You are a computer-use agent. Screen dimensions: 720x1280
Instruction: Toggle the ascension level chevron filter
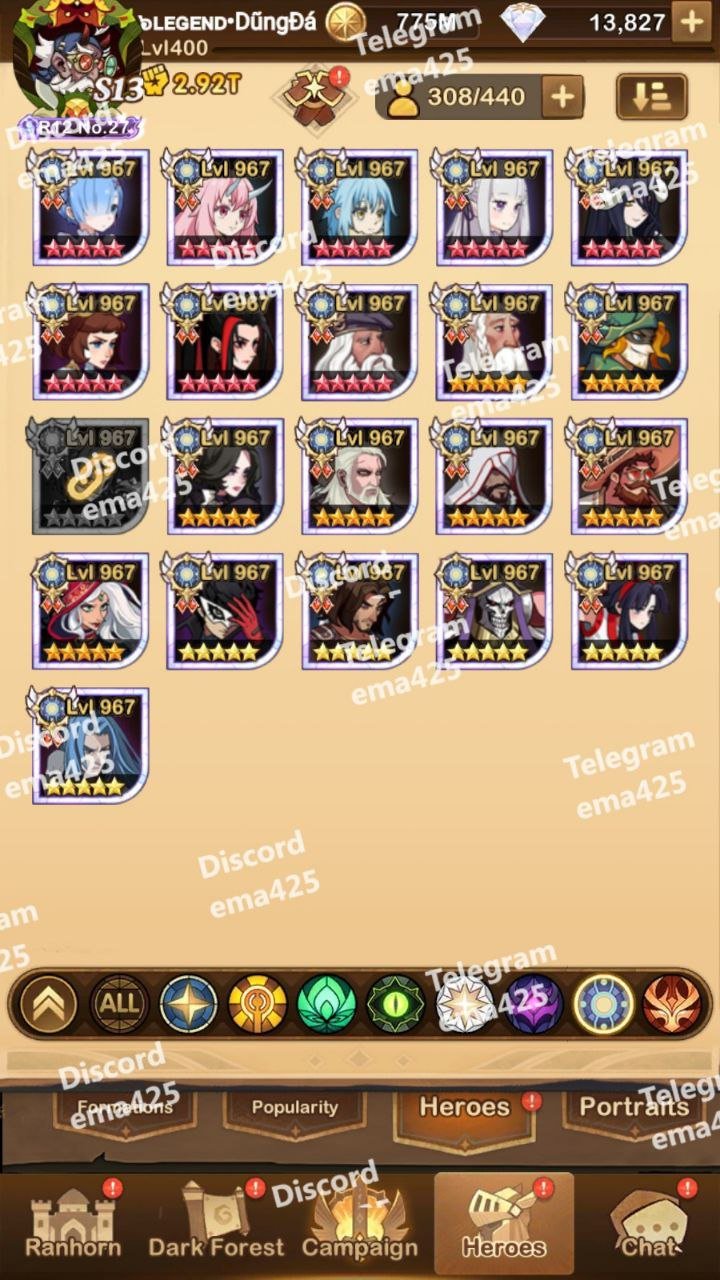[x=49, y=1004]
